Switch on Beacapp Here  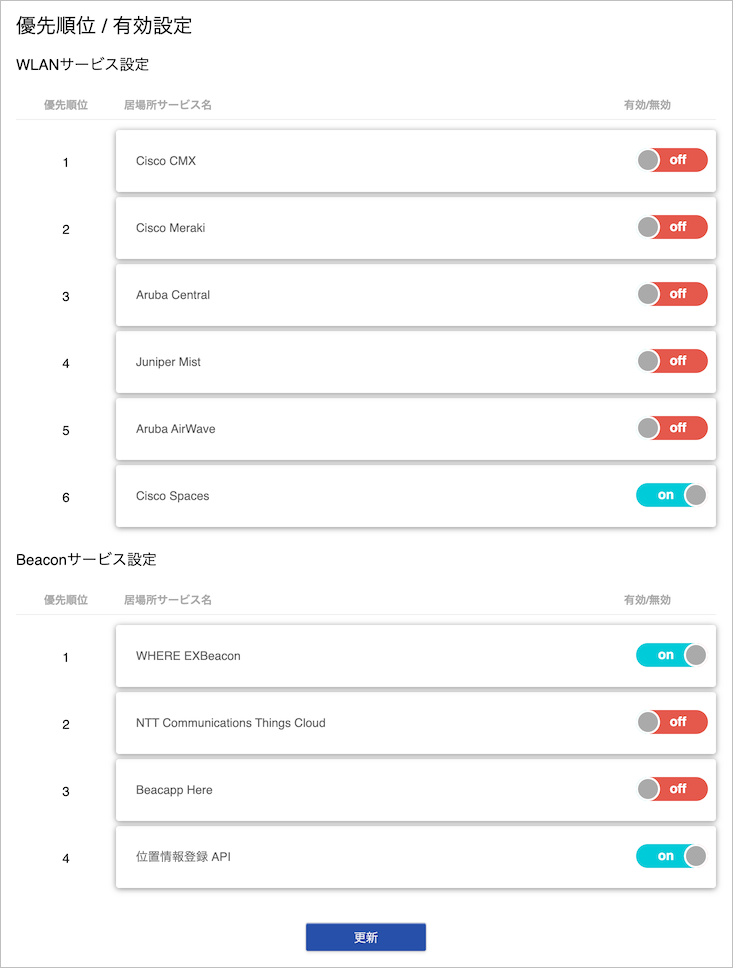click(x=672, y=789)
